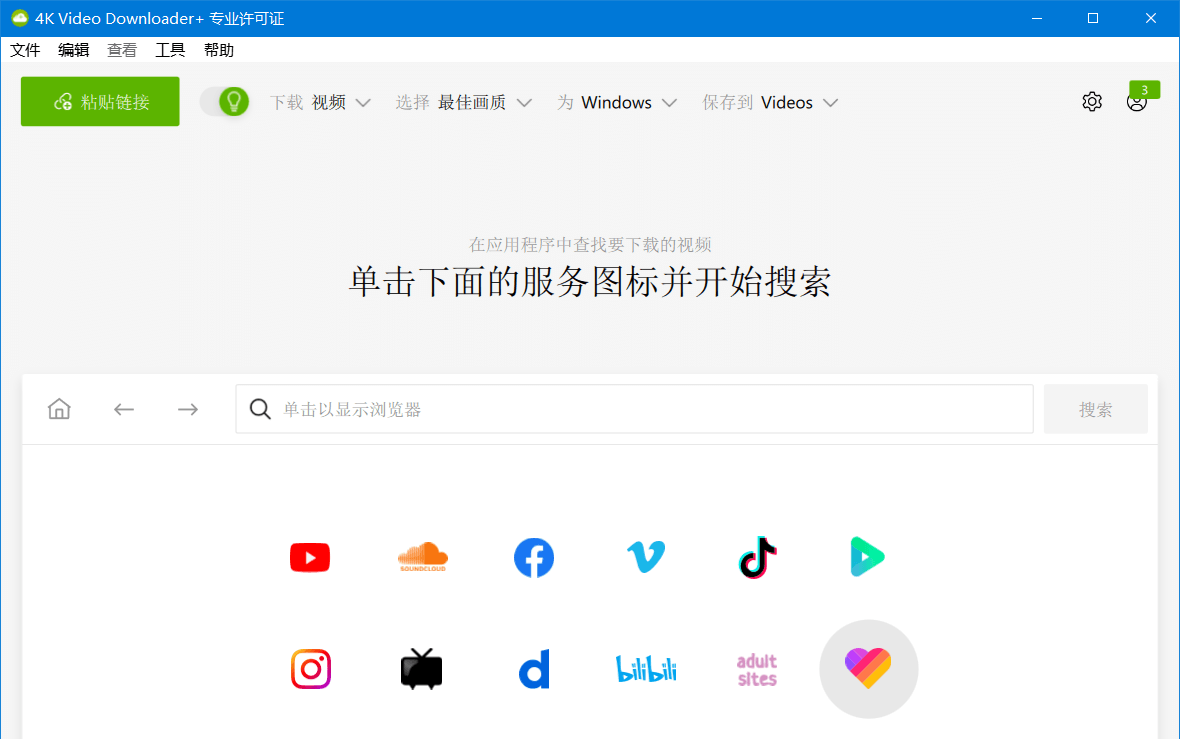This screenshot has height=739, width=1180.
Task: Open the account profile icon
Action: pos(1136,101)
